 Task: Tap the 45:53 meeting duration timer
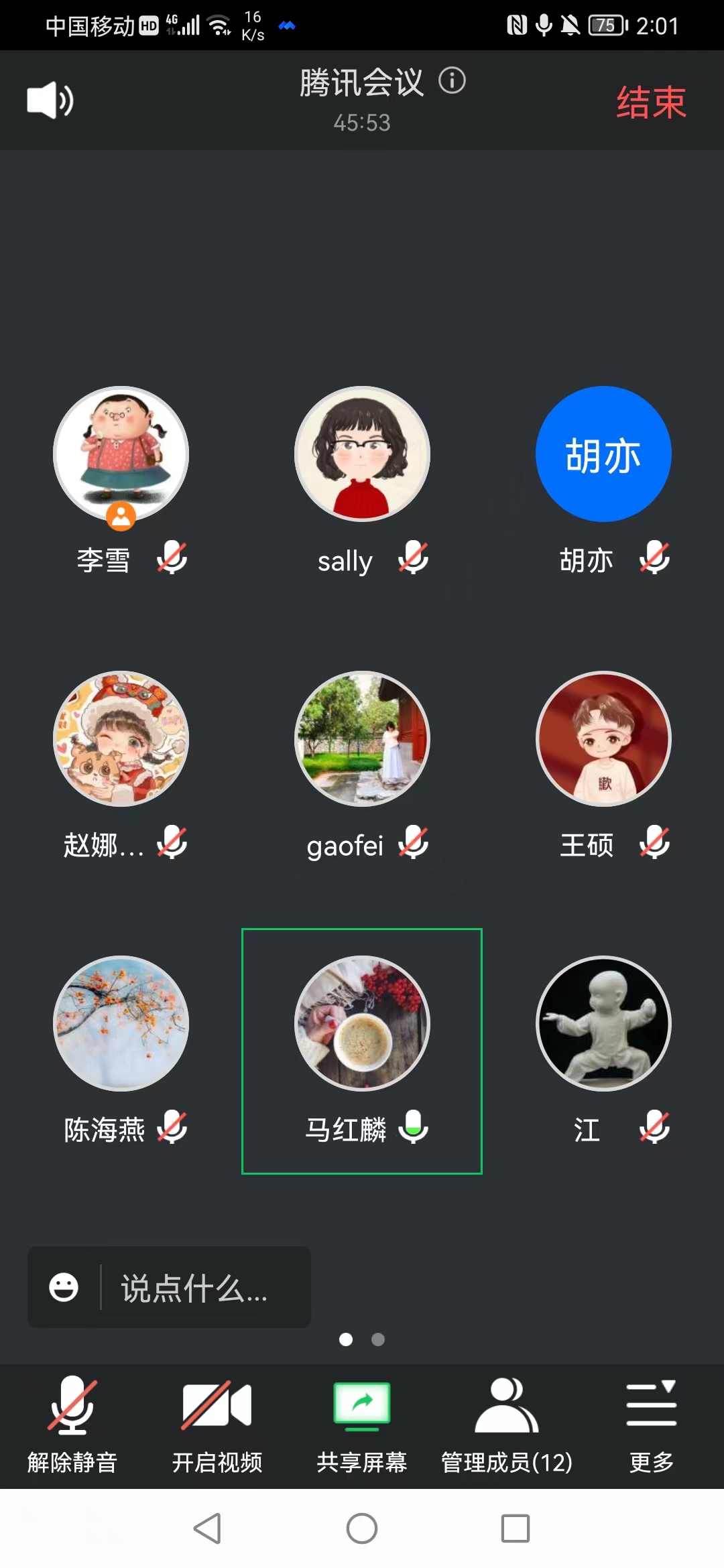362,123
